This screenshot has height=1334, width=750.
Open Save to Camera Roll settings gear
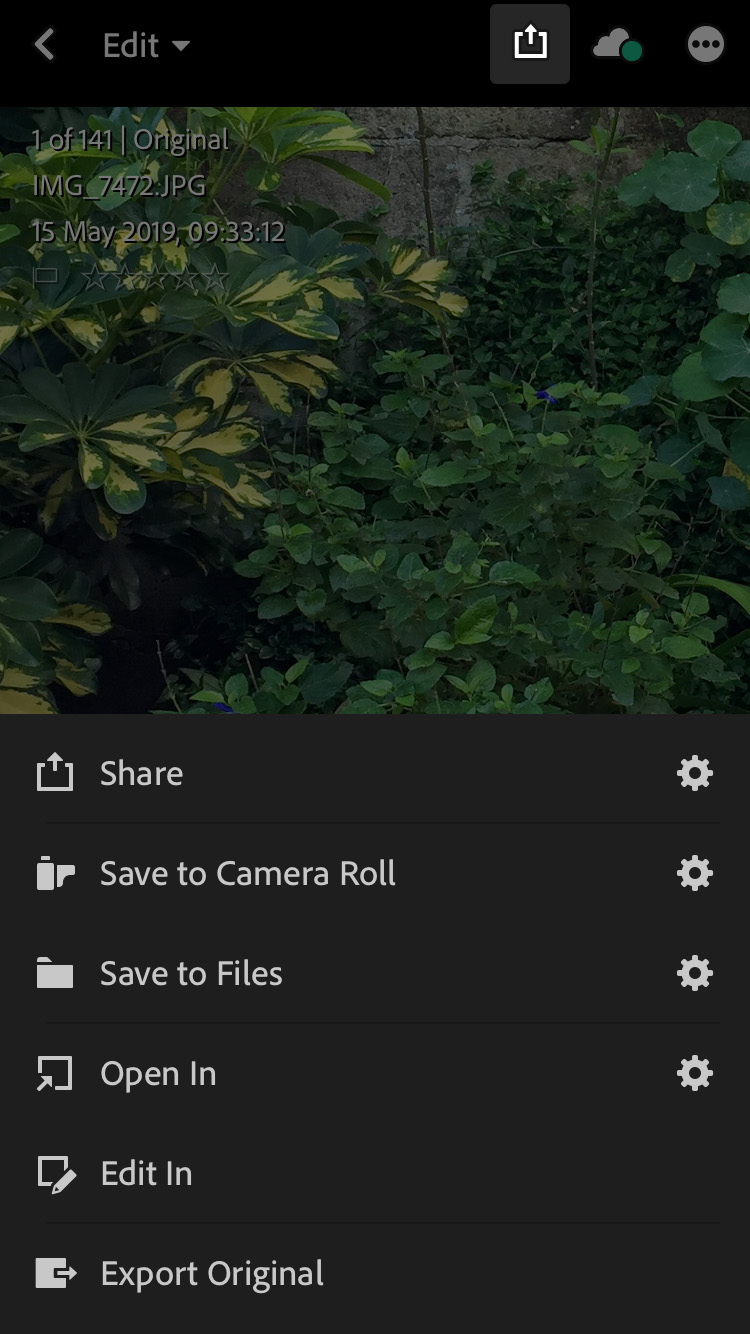coord(694,873)
